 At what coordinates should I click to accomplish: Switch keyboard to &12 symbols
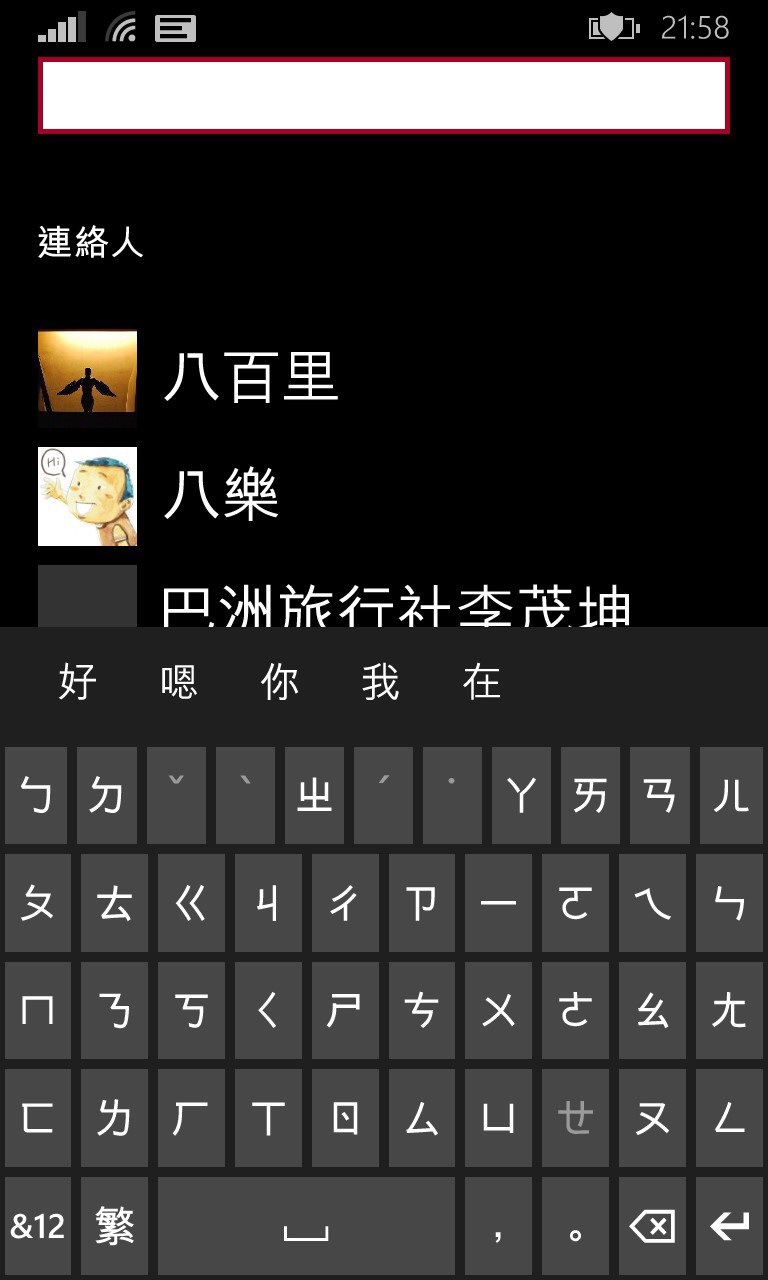pyautogui.click(x=38, y=1226)
